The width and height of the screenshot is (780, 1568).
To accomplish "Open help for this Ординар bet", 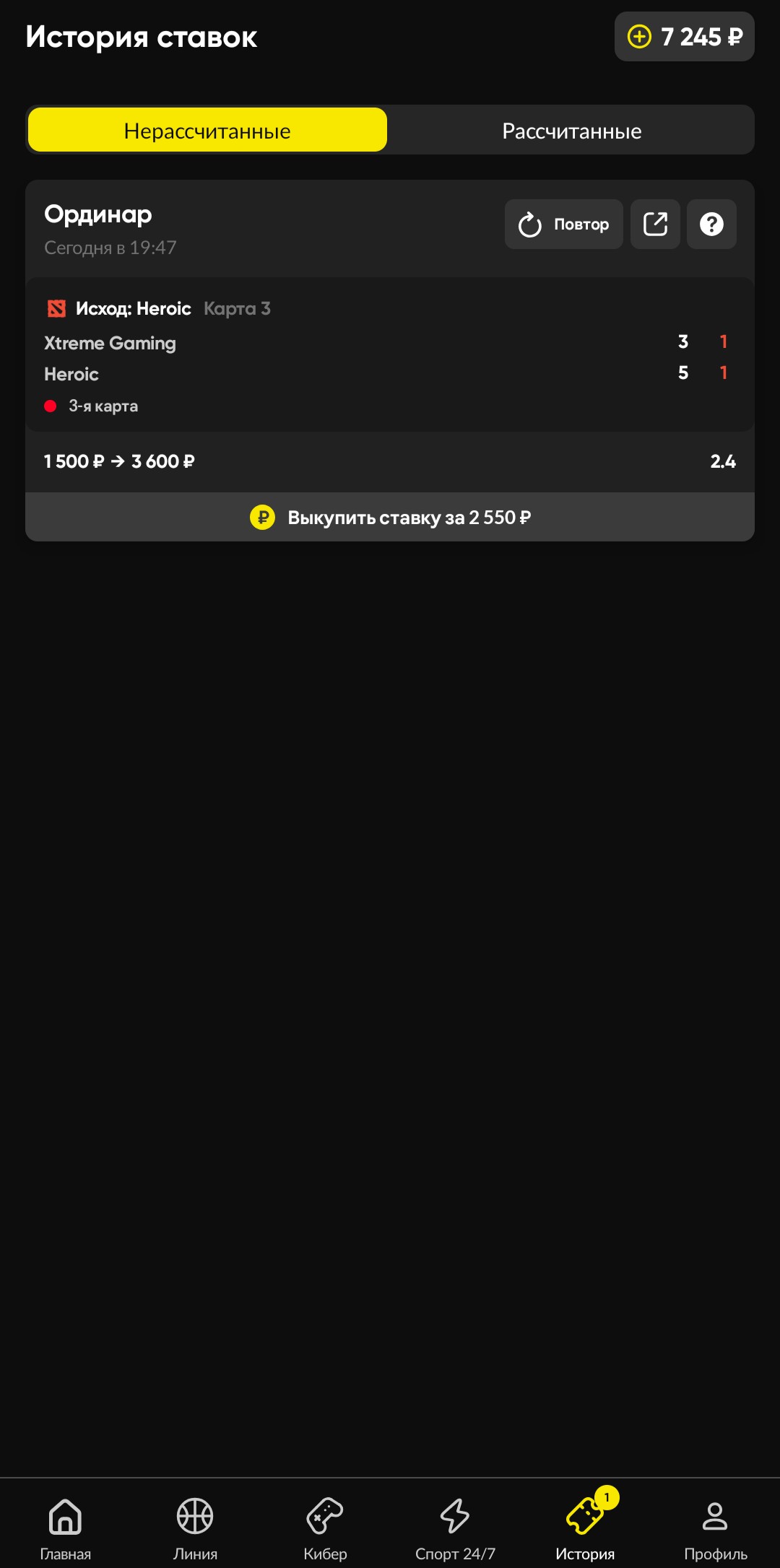I will [711, 225].
